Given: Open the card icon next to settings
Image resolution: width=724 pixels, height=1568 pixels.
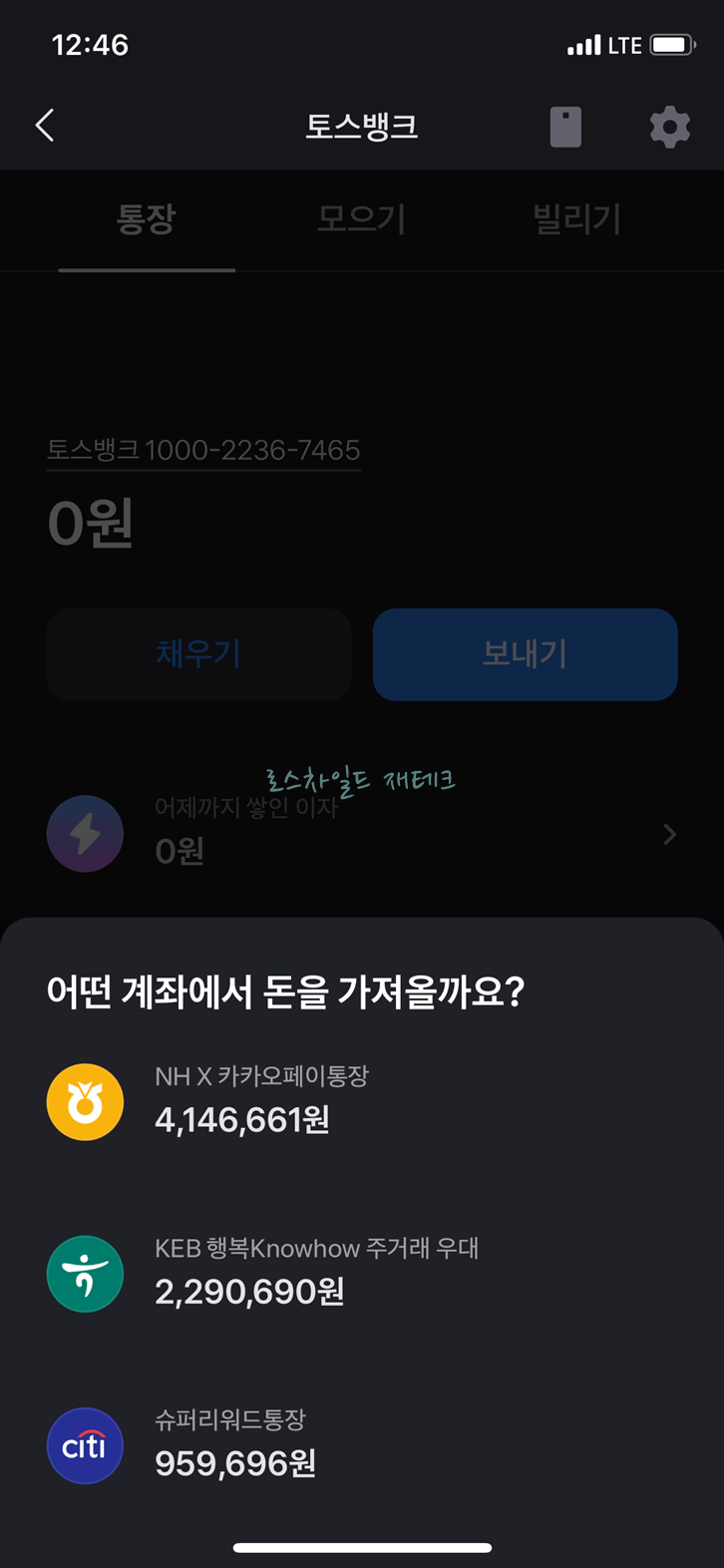Looking at the screenshot, I should (564, 127).
